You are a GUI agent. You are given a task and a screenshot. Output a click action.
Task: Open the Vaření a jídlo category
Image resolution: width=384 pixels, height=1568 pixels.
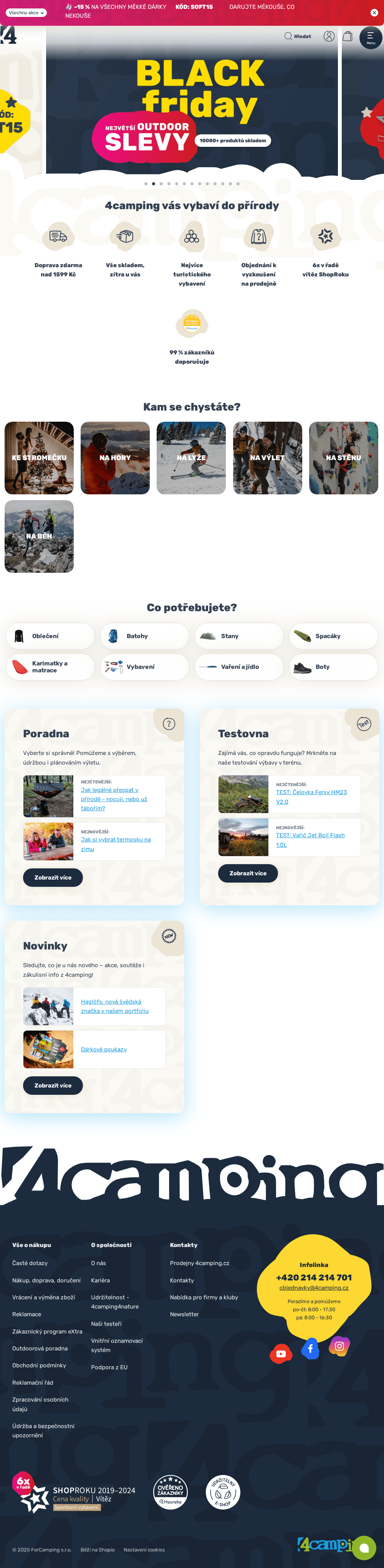(x=239, y=667)
